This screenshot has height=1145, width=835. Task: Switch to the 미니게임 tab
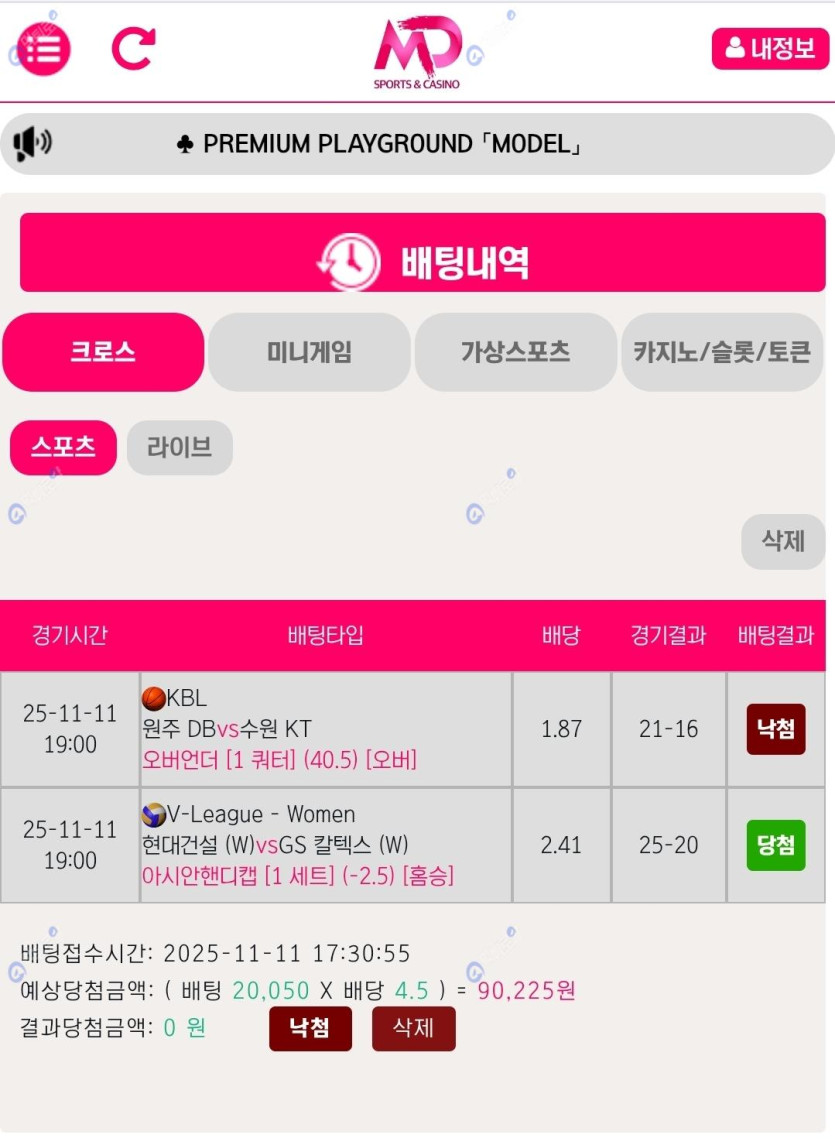coord(309,352)
